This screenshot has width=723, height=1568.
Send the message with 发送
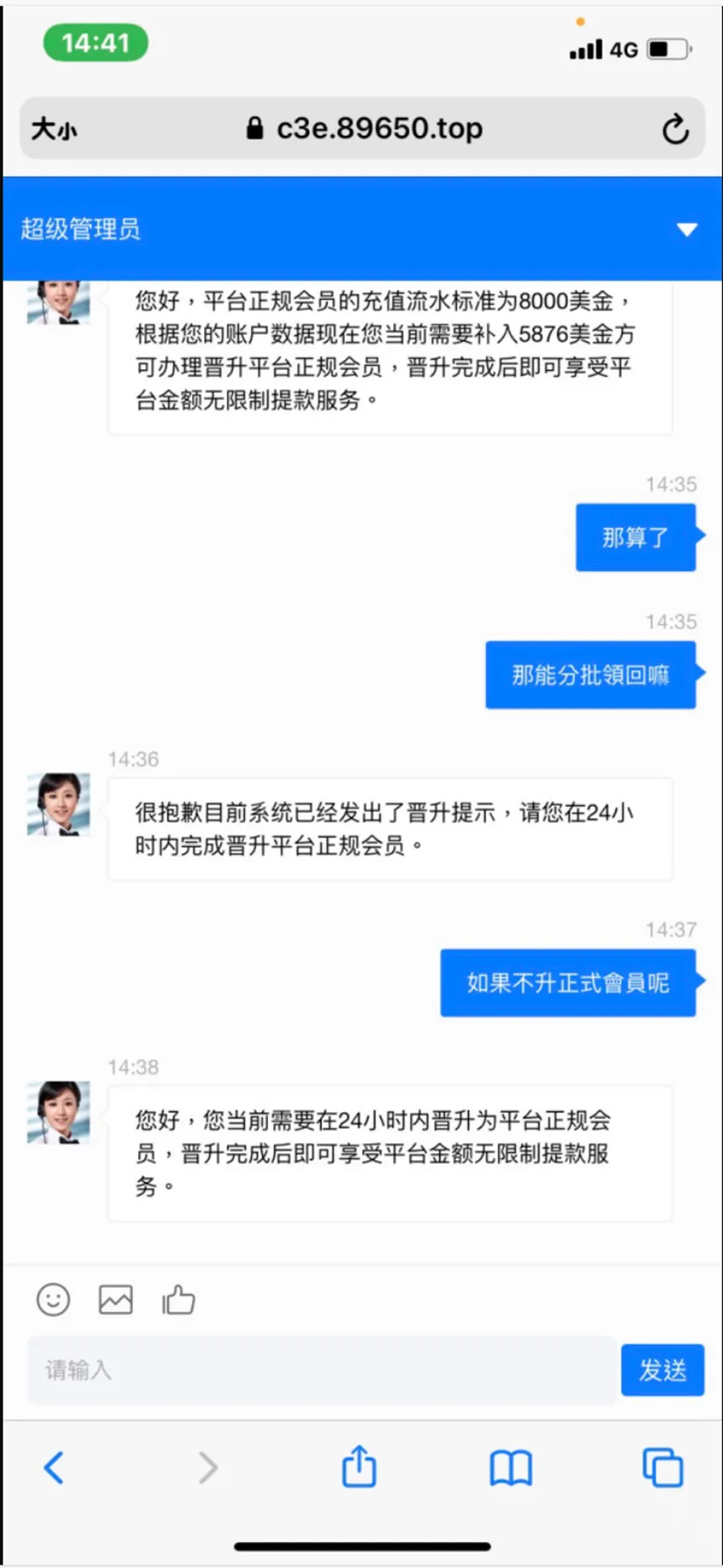click(x=662, y=1370)
